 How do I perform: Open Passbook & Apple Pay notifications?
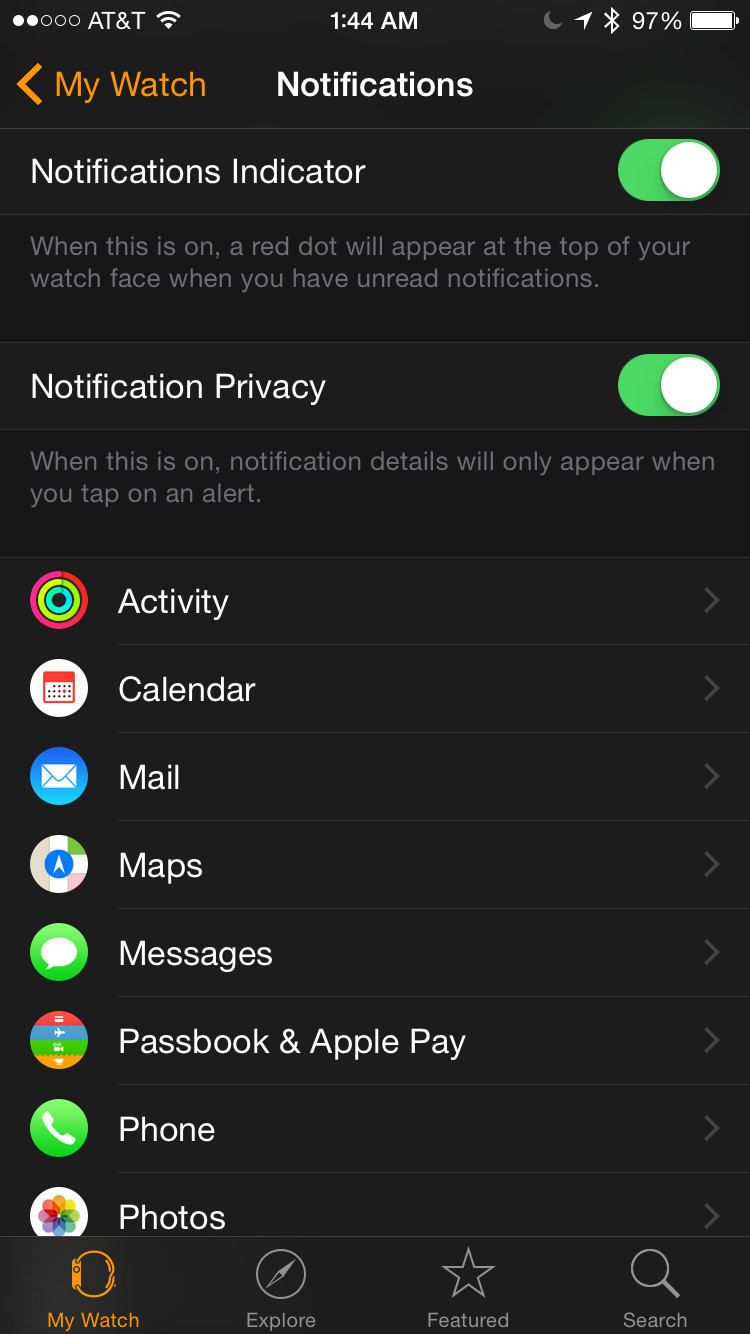click(x=375, y=1041)
